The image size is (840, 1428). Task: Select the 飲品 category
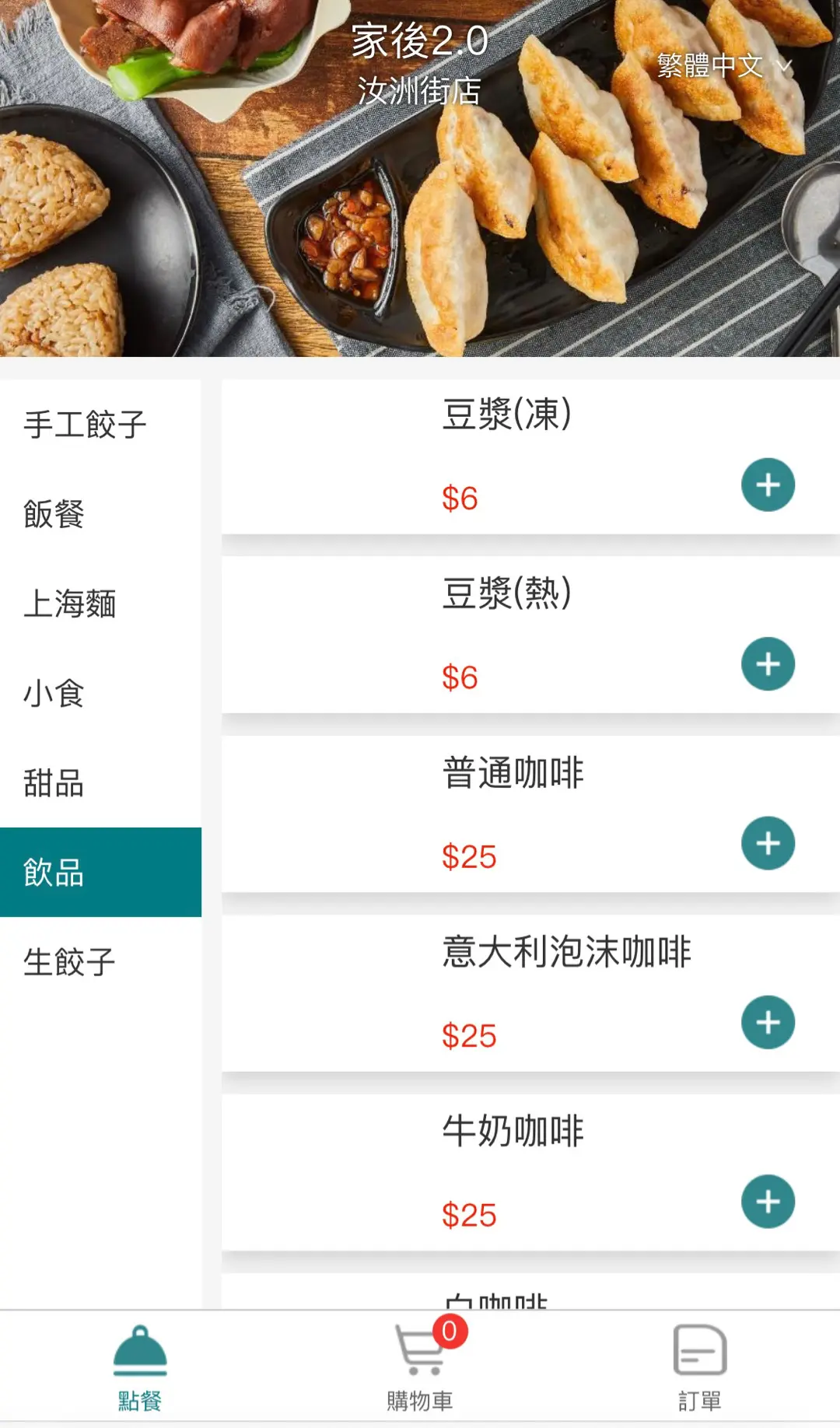click(x=54, y=873)
